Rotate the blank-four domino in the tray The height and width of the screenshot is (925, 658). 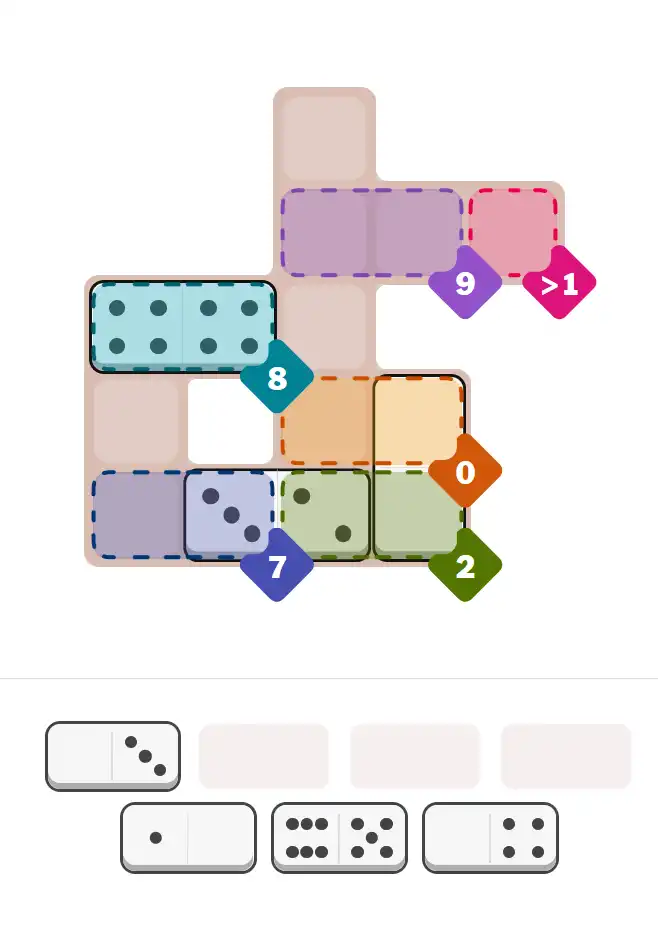coord(490,837)
